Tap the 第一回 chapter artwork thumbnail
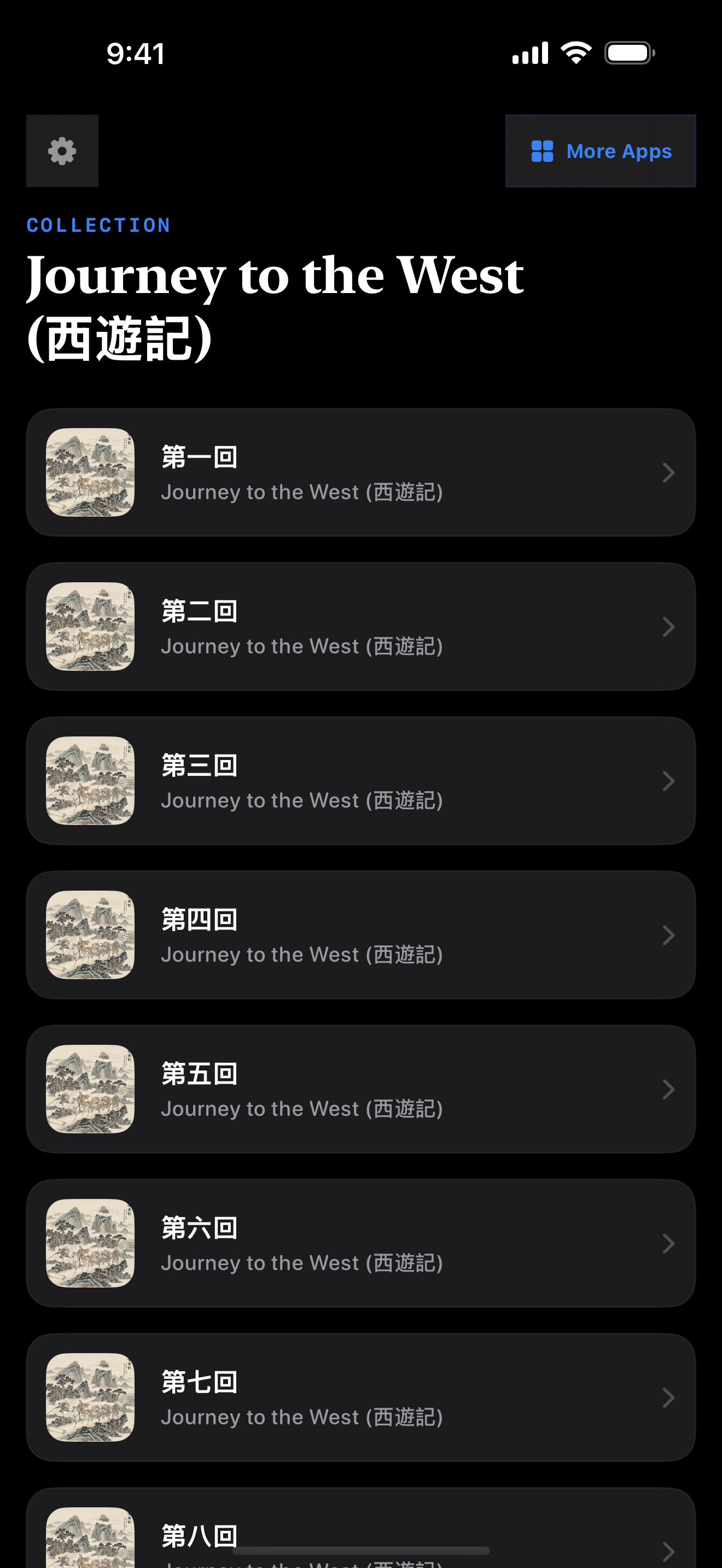The width and height of the screenshot is (722, 1568). (x=90, y=473)
